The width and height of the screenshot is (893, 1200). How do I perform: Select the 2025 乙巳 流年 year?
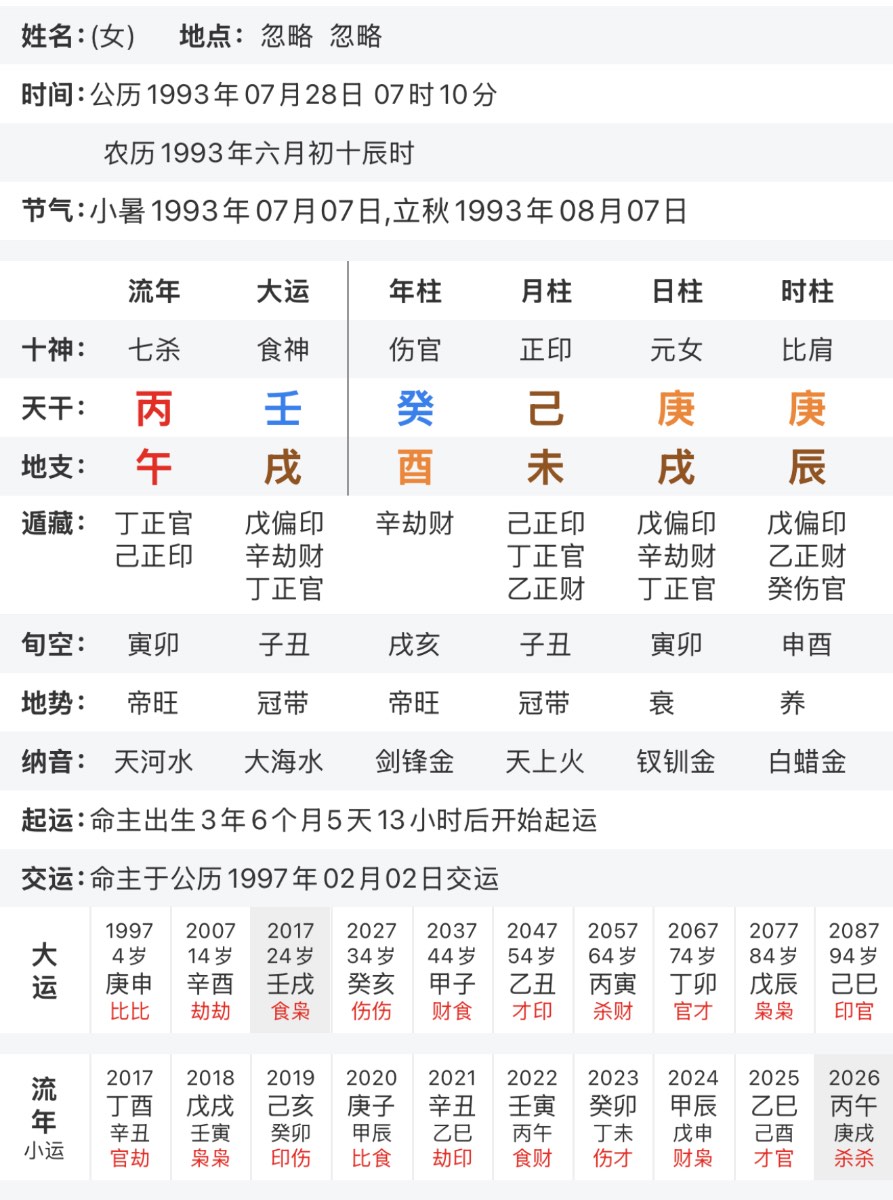click(774, 1117)
